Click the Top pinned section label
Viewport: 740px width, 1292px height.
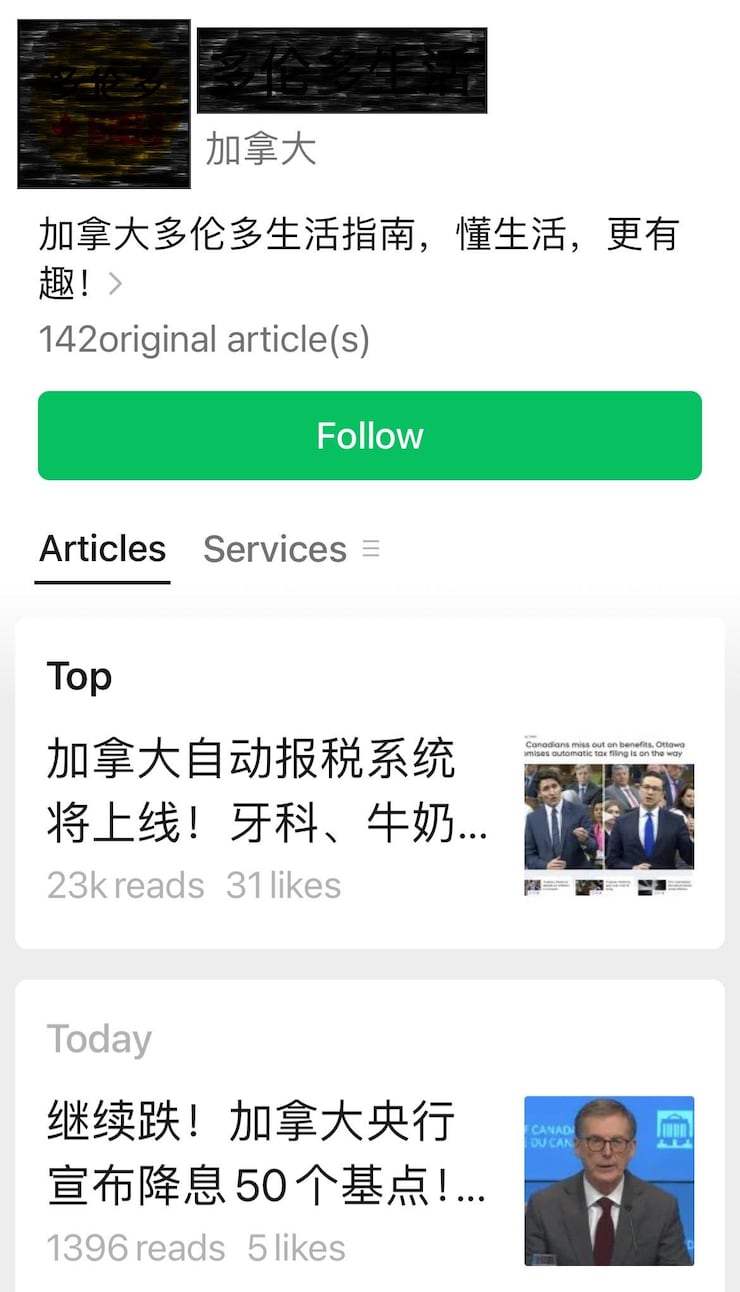[77, 676]
